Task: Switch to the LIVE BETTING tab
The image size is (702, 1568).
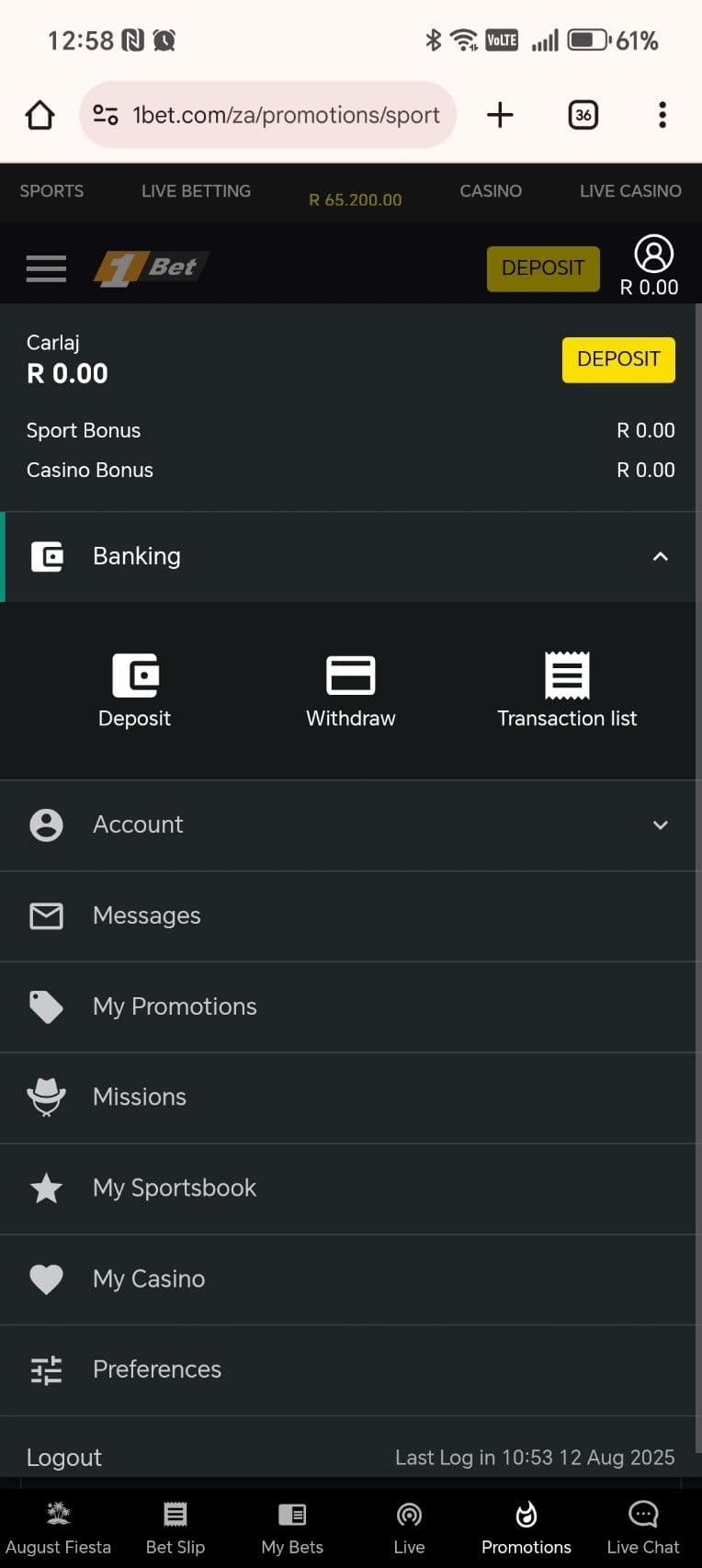Action: 196,191
